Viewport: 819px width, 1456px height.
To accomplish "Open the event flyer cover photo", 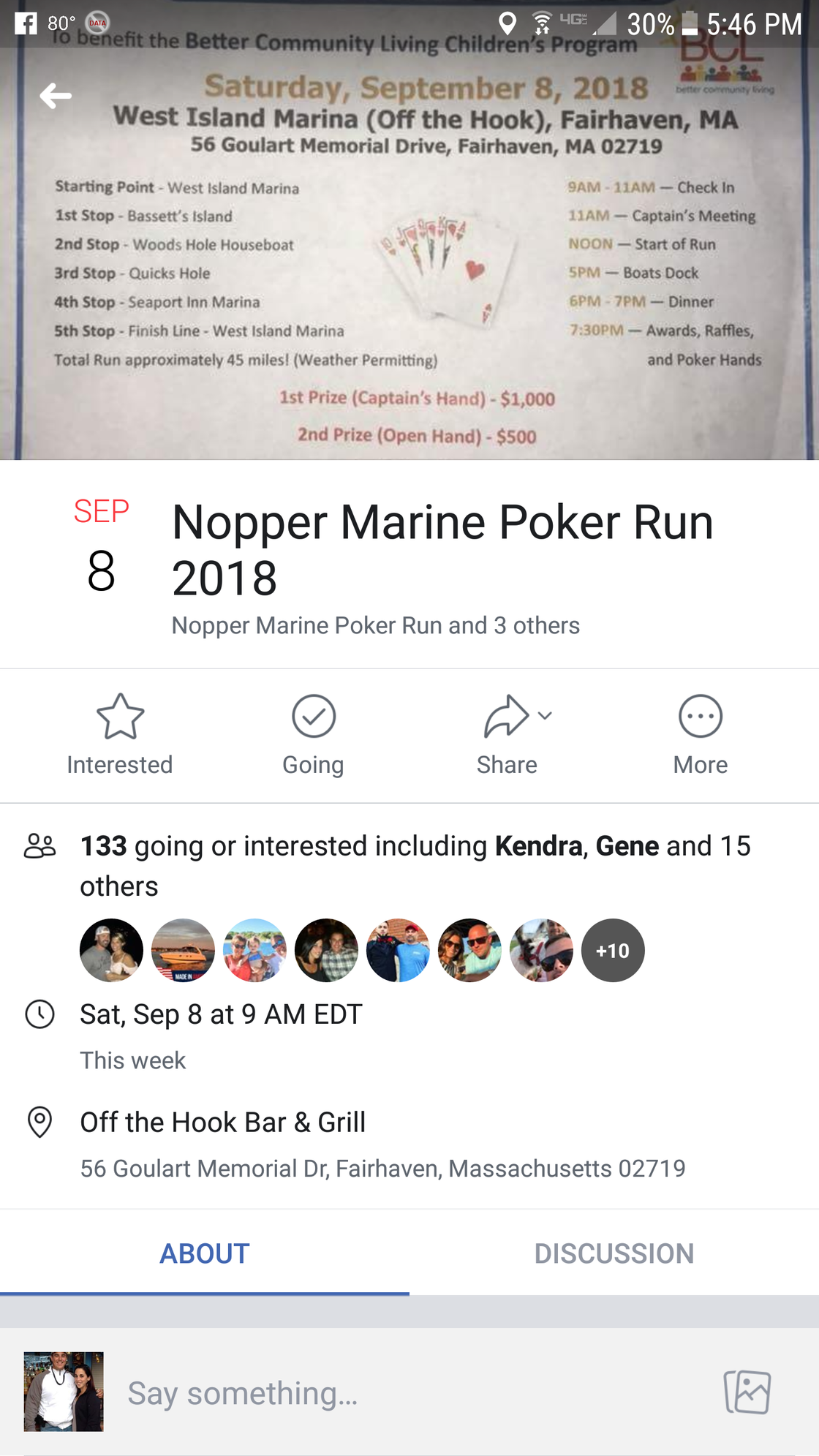I will [409, 278].
